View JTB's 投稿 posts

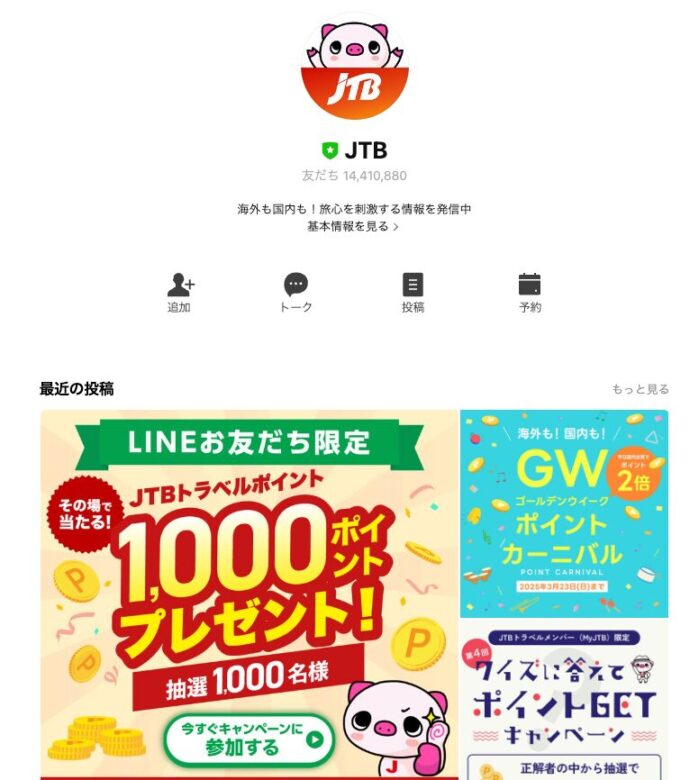pos(412,292)
